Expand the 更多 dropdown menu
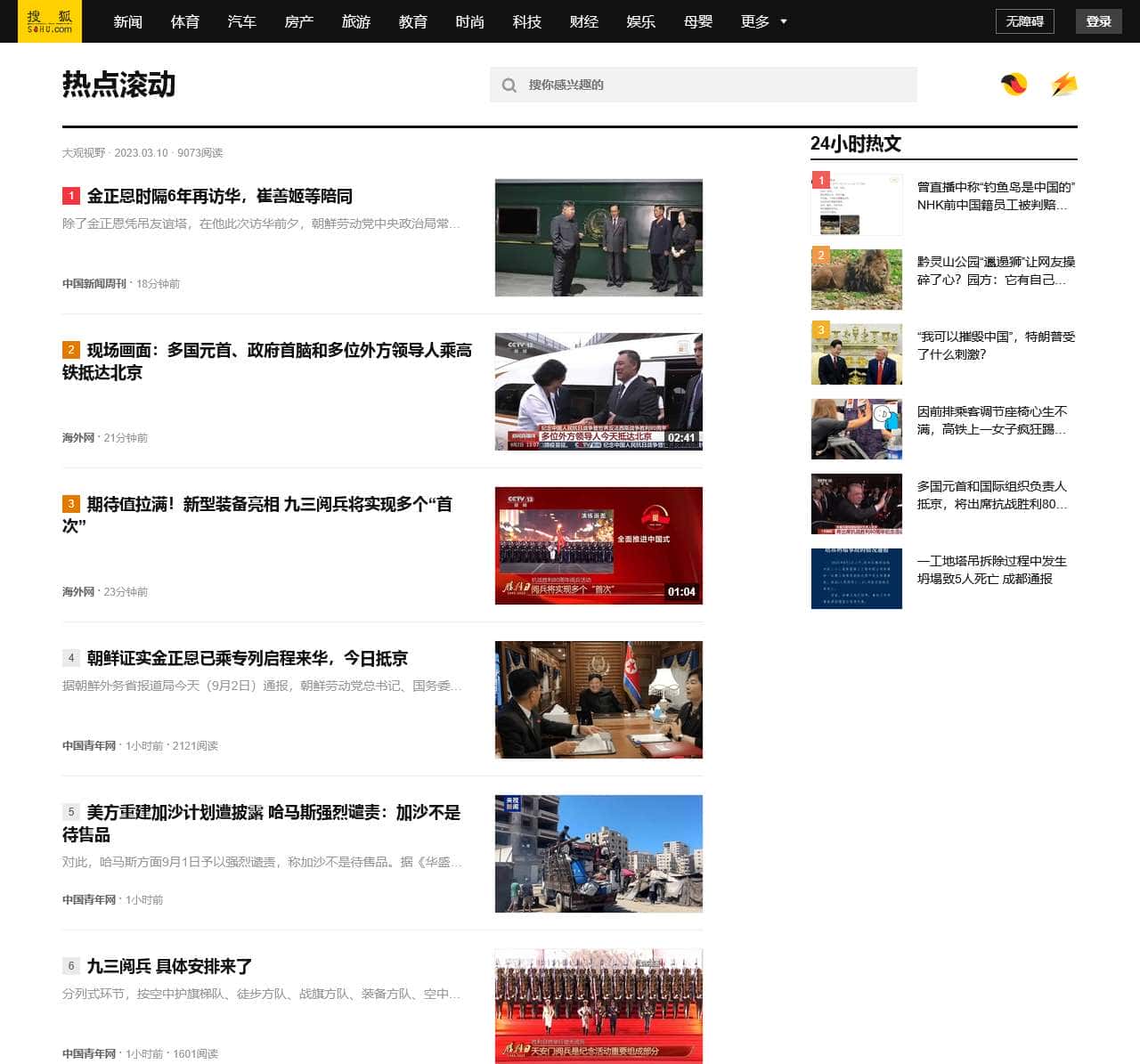Image resolution: width=1140 pixels, height=1064 pixels. [x=763, y=21]
